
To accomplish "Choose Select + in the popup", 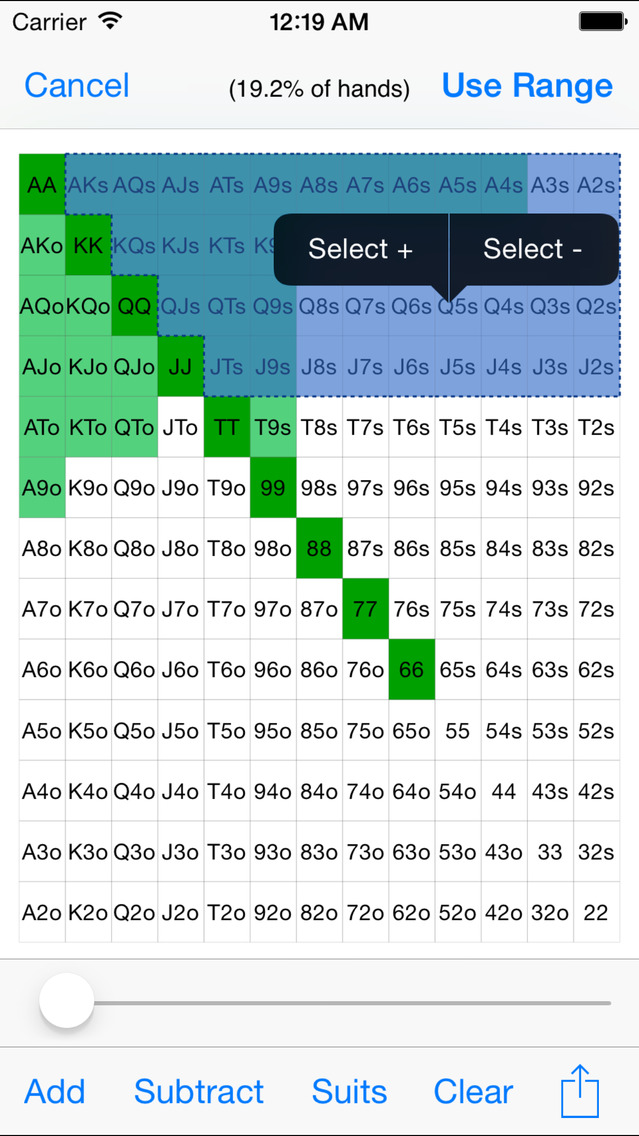I will (x=360, y=249).
